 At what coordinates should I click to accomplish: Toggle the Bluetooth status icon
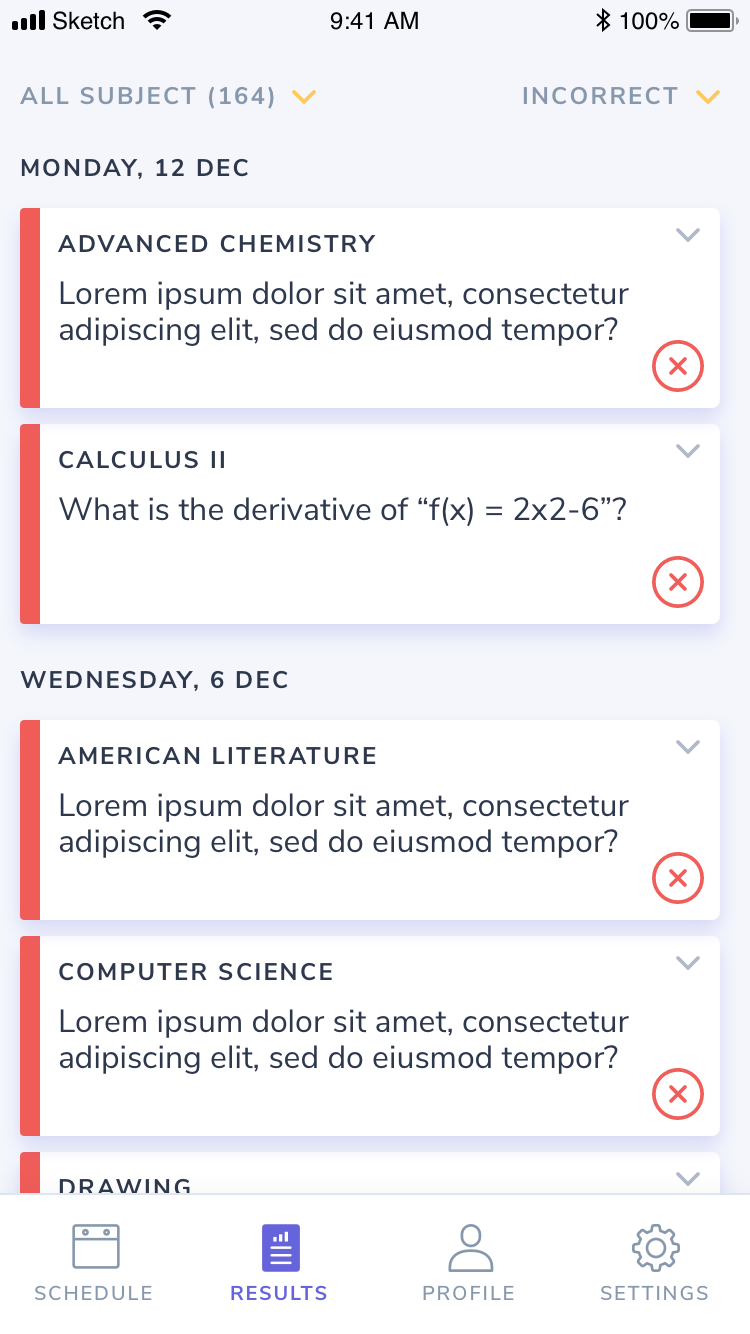pyautogui.click(x=603, y=18)
